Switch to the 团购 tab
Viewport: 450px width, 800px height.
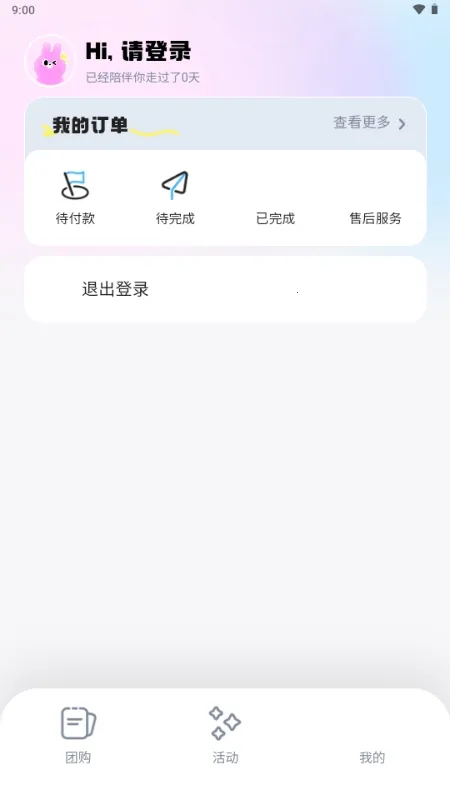[78, 734]
